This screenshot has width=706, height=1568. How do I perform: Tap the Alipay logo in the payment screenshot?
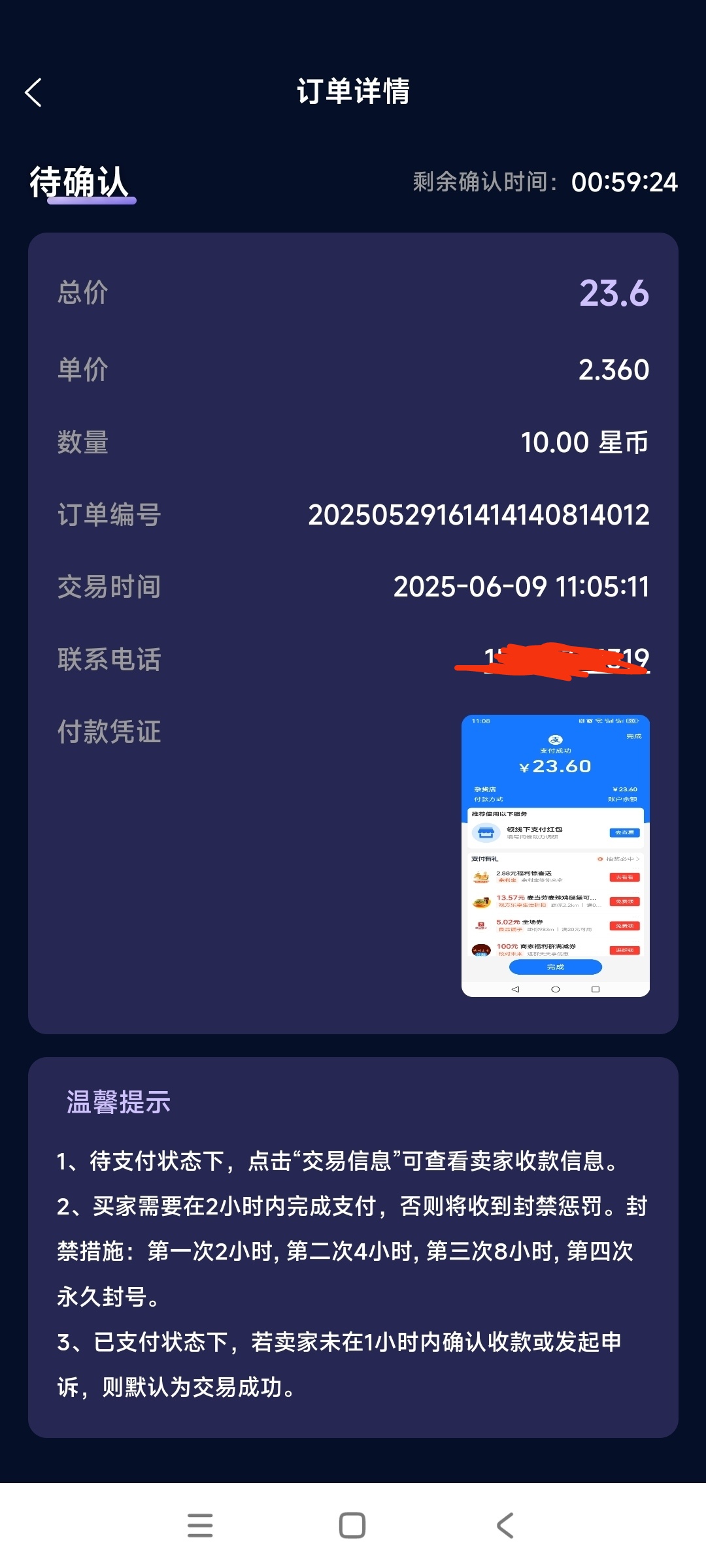coord(556,739)
